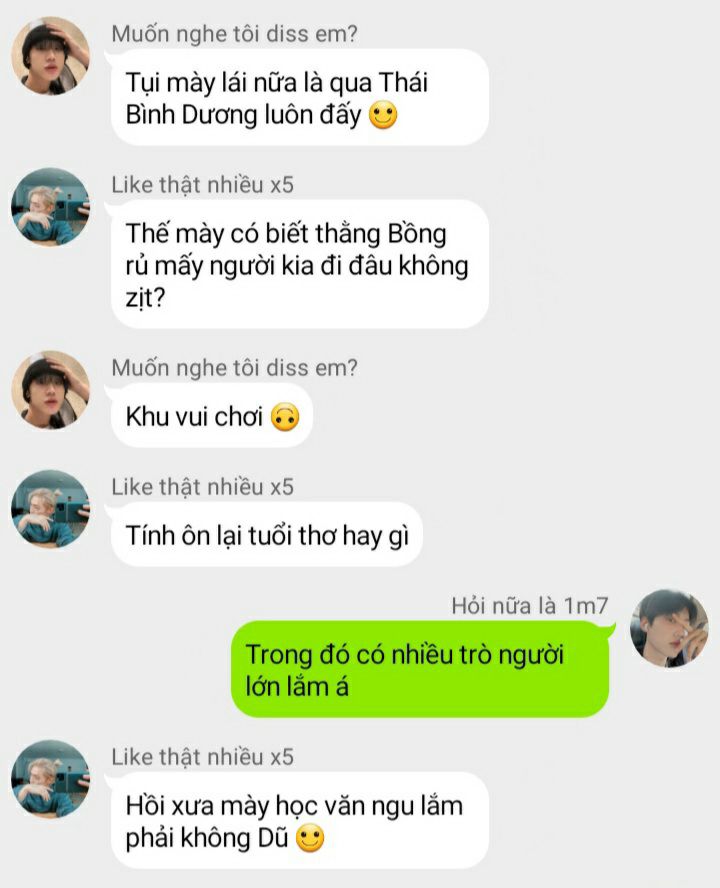
Task: Tap the avatar of Hỏi nữa là 1m7
Action: tap(669, 628)
